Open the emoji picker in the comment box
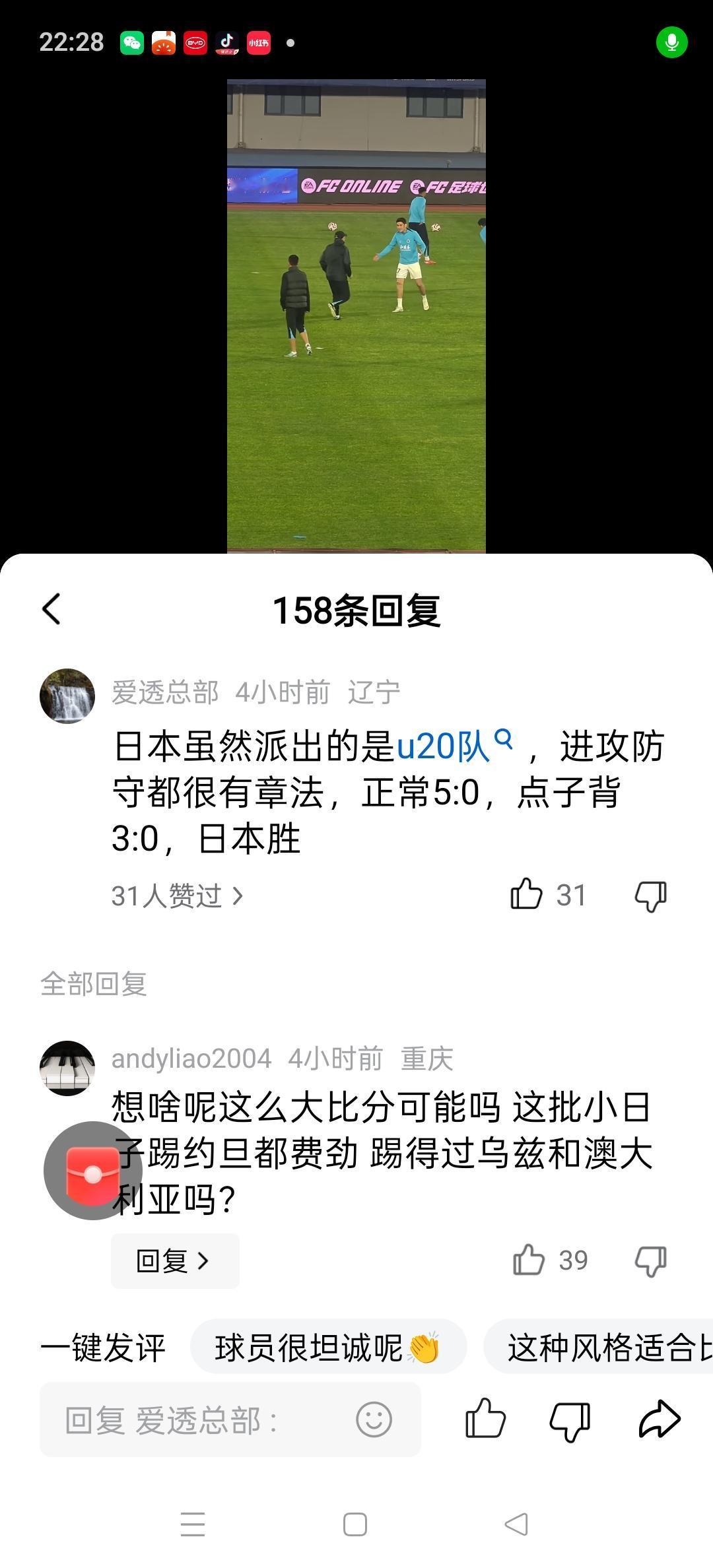The width and height of the screenshot is (713, 1568). [x=374, y=1418]
